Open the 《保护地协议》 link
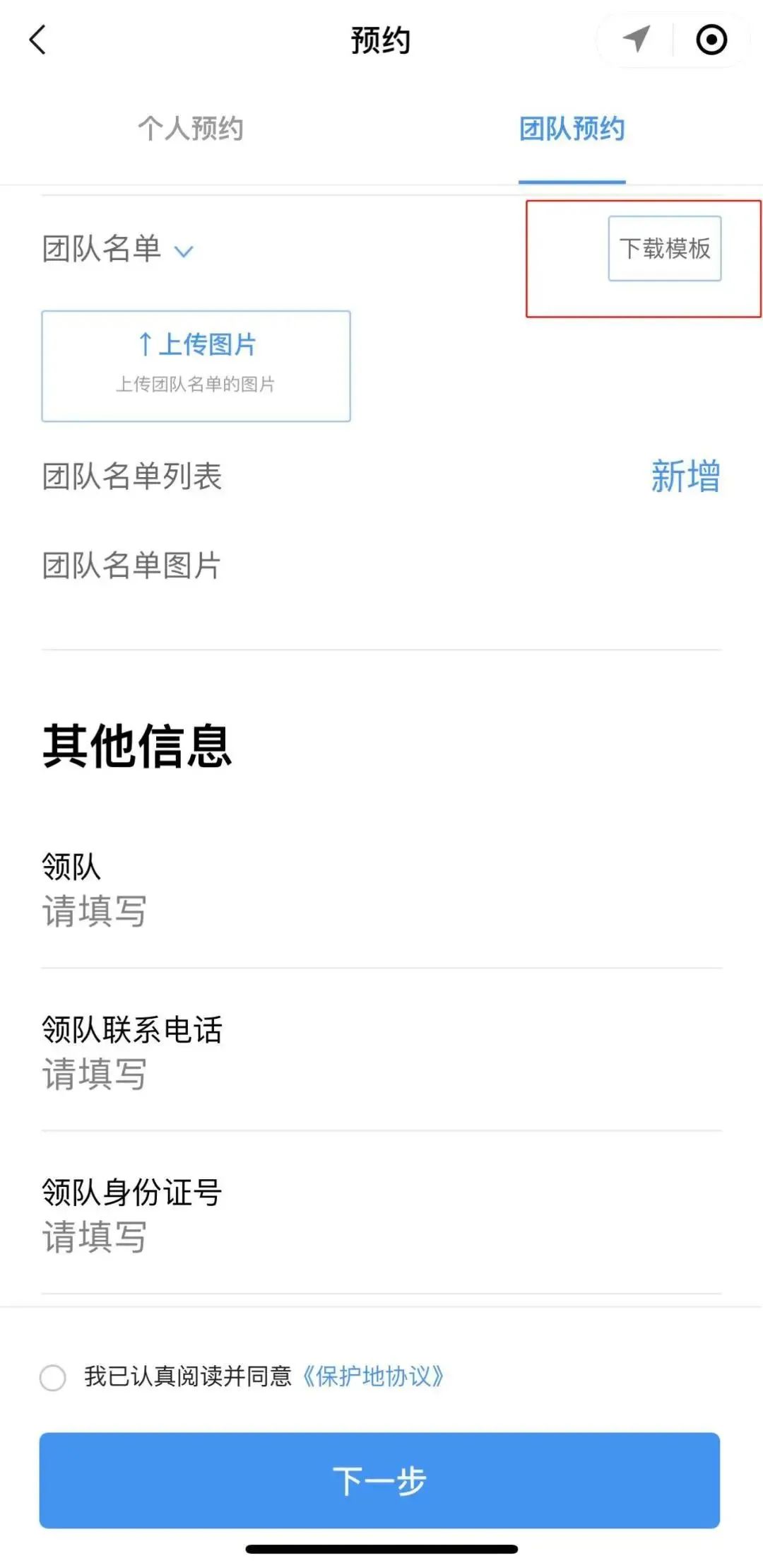The width and height of the screenshot is (763, 1568). (373, 1376)
